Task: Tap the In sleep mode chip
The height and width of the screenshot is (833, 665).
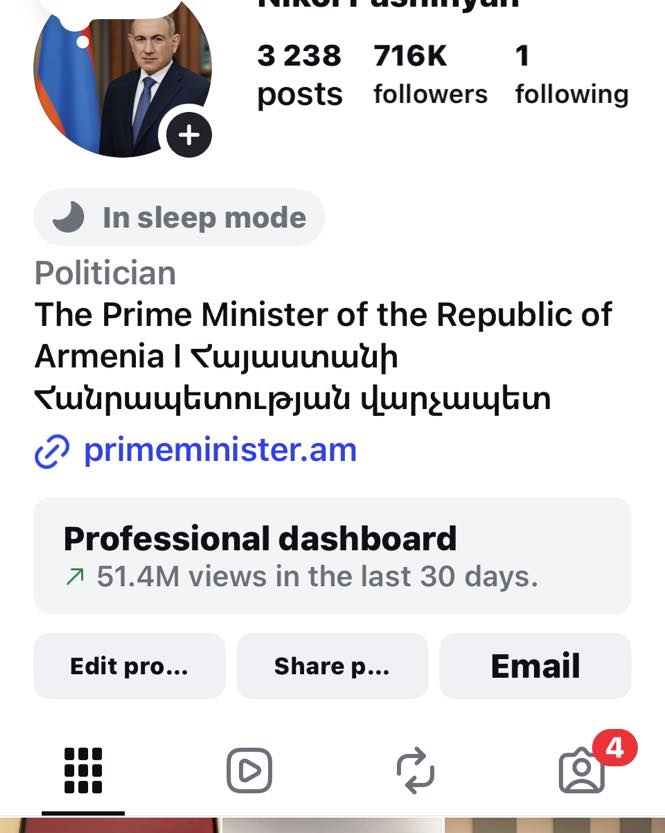Action: (x=179, y=217)
